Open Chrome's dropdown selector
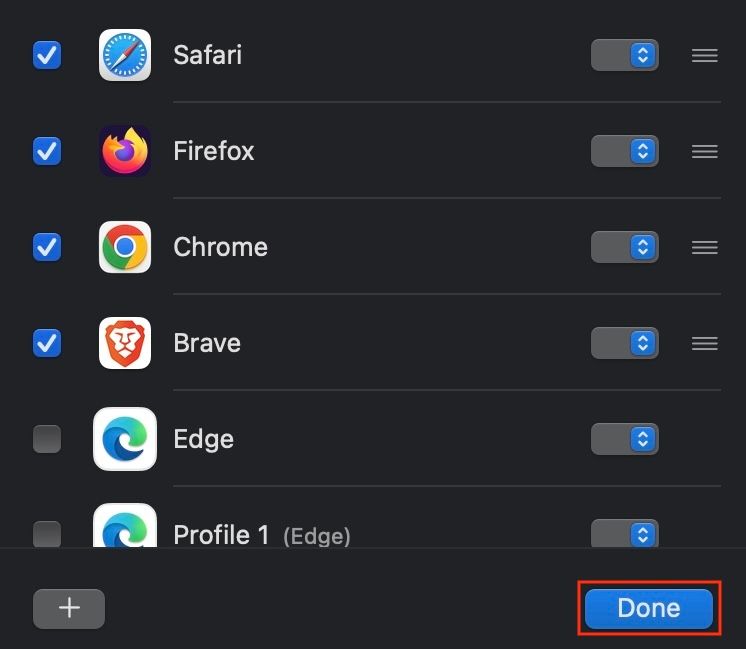Screen dimensions: 746x649 pos(624,247)
